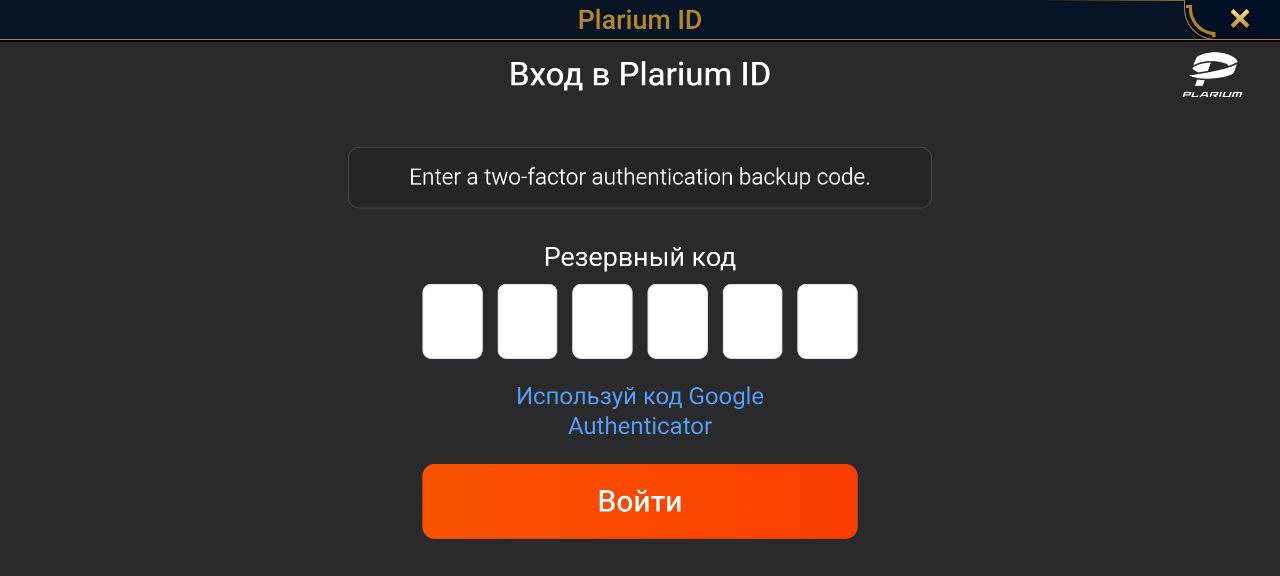The width and height of the screenshot is (1280, 576).
Task: Tap the orange Войти button
Action: 640,501
